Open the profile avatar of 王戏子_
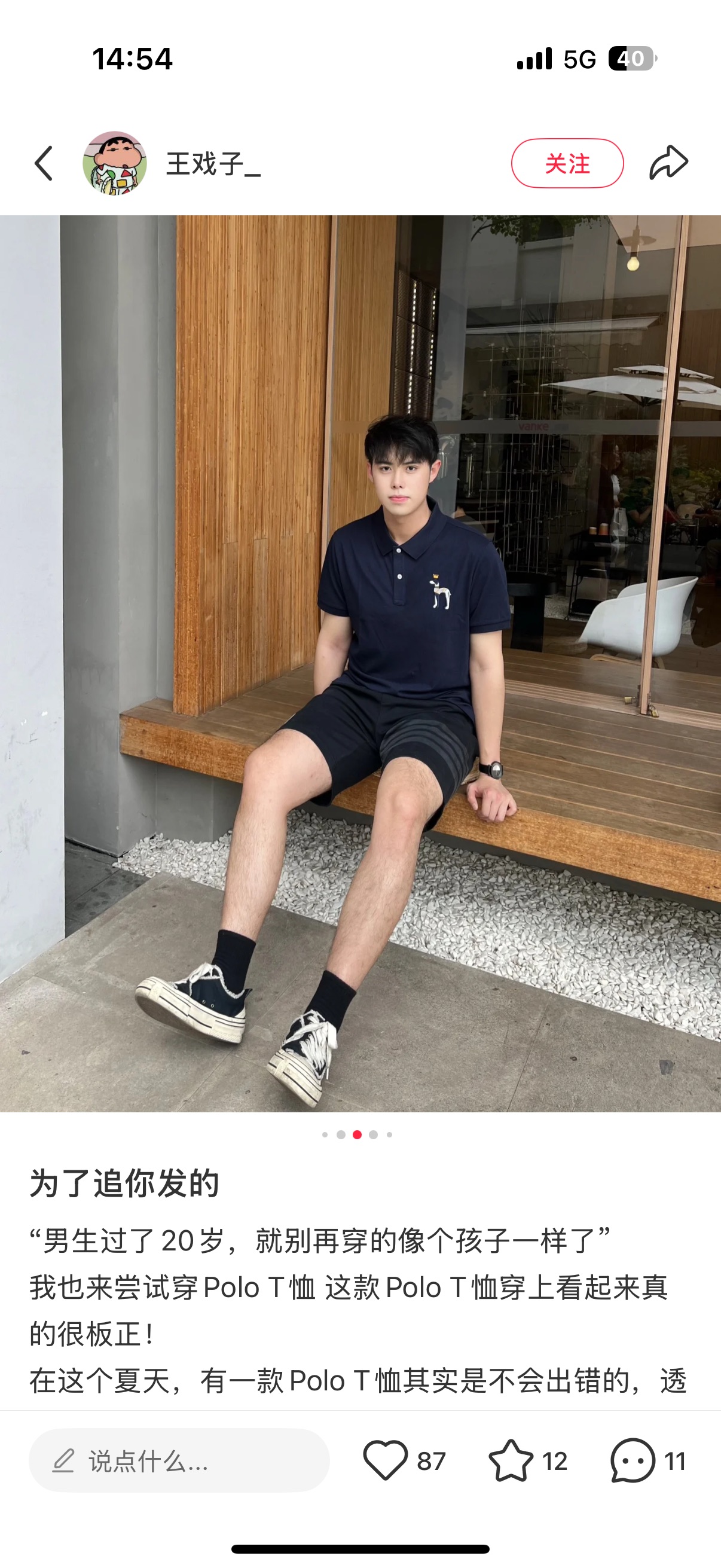Screen dimensions: 721x1568 114,163
